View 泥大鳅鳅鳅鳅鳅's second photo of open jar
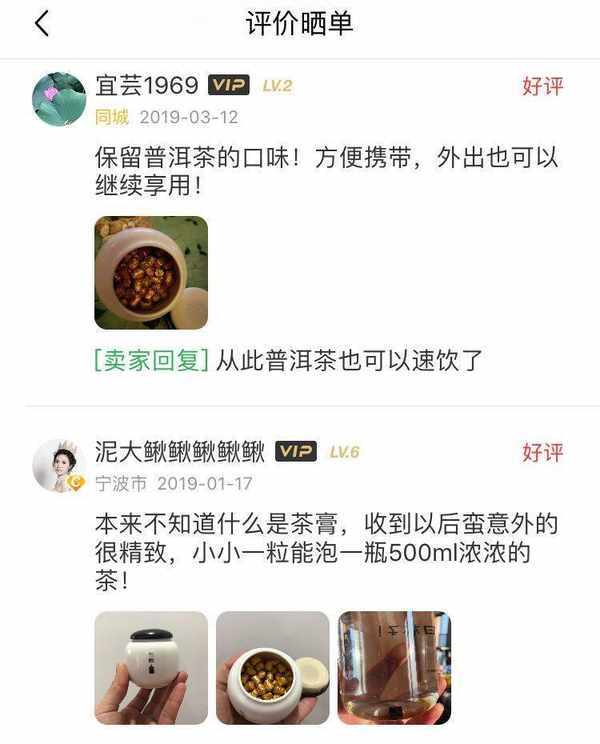This screenshot has width=600, height=744. 272,668
